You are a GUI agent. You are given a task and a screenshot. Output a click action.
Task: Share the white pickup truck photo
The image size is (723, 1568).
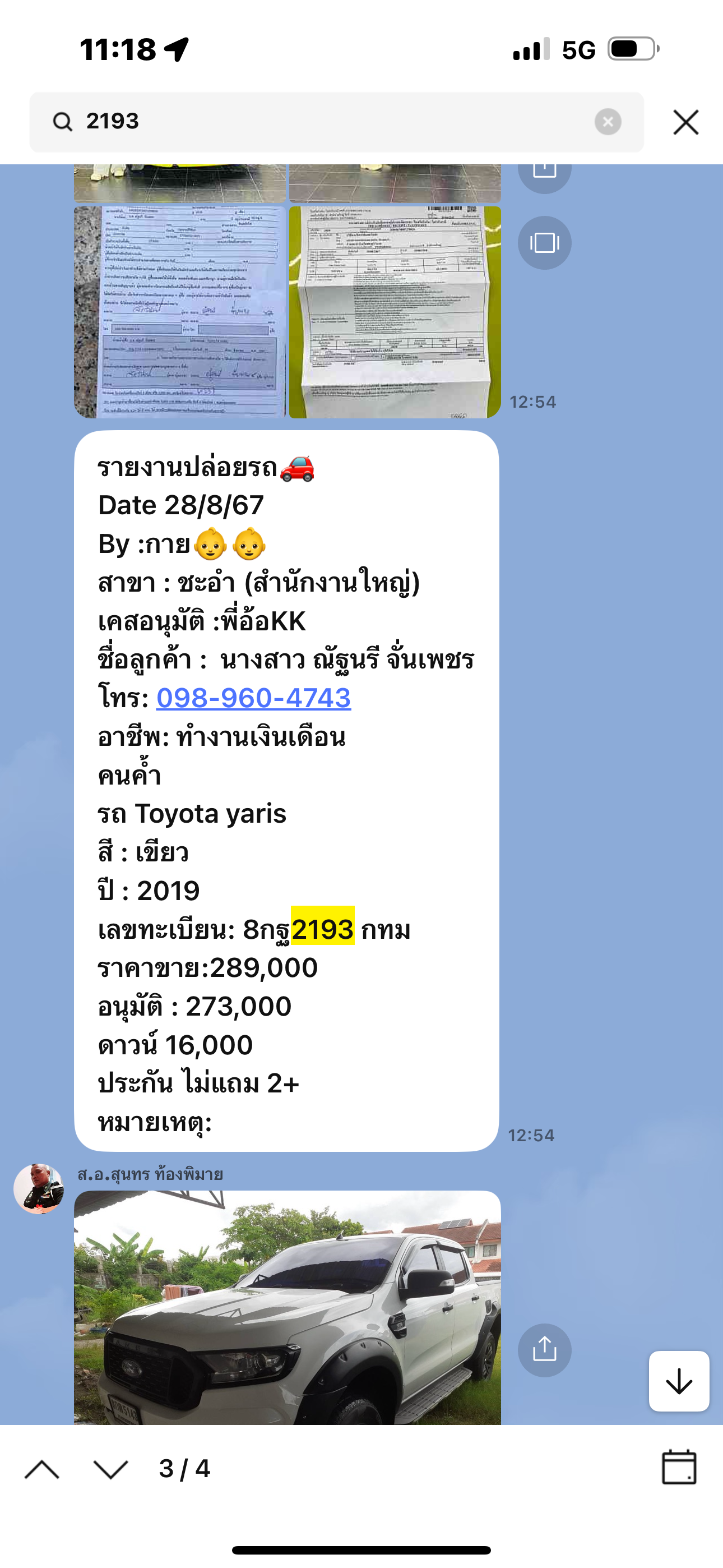[x=544, y=1350]
